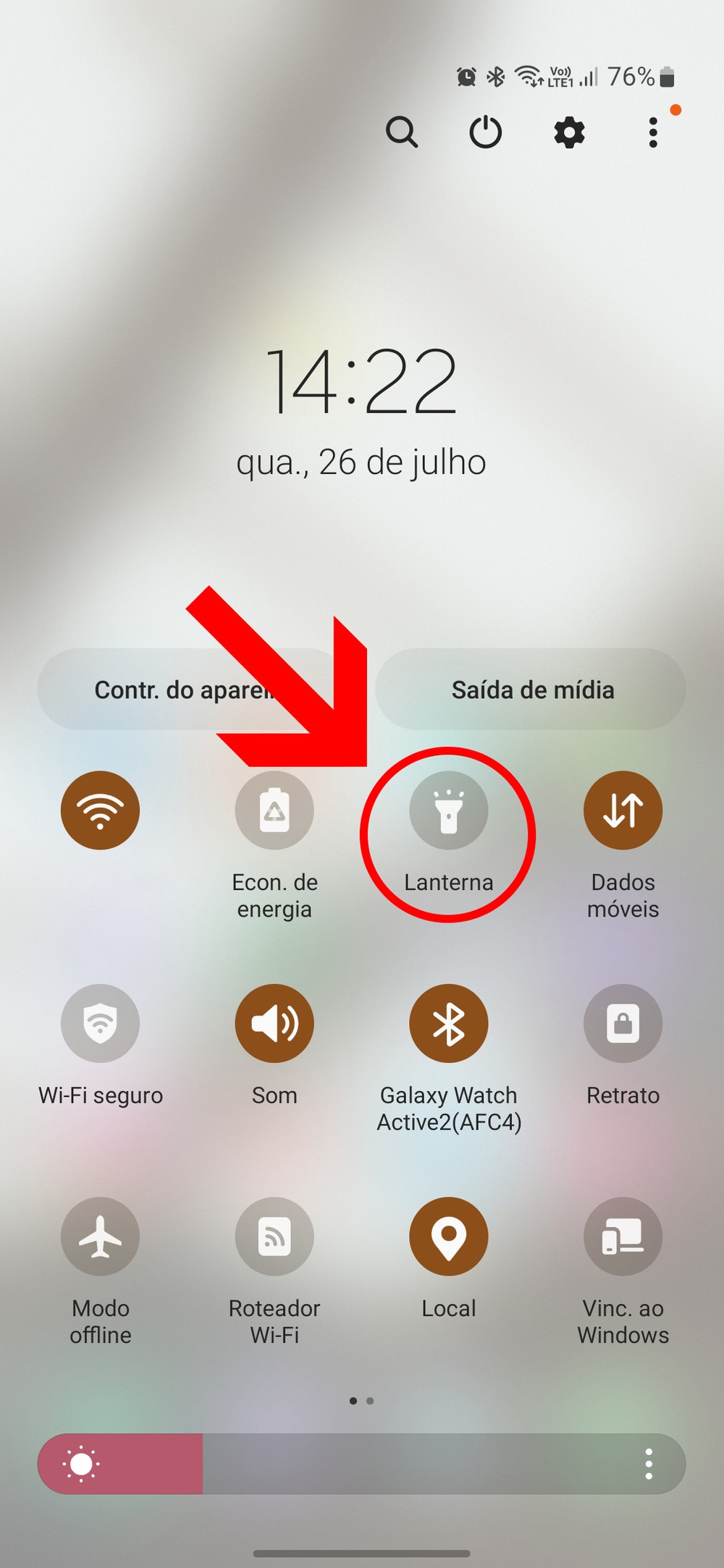Viewport: 724px width, 1568px height.
Task: Open Saída de mídia
Action: (x=531, y=690)
